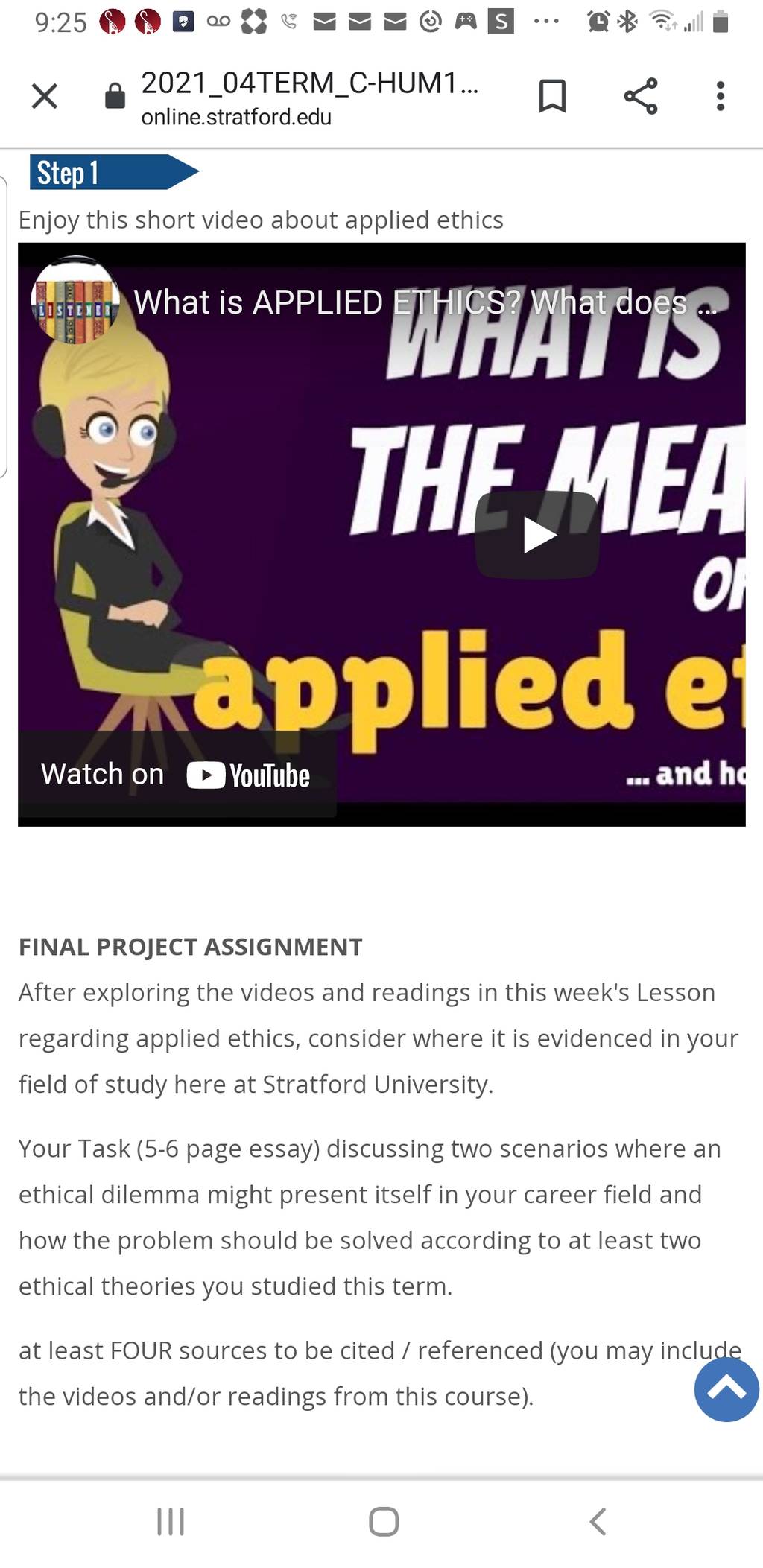Share this page link
This screenshot has height=1568, width=763.
(x=641, y=96)
